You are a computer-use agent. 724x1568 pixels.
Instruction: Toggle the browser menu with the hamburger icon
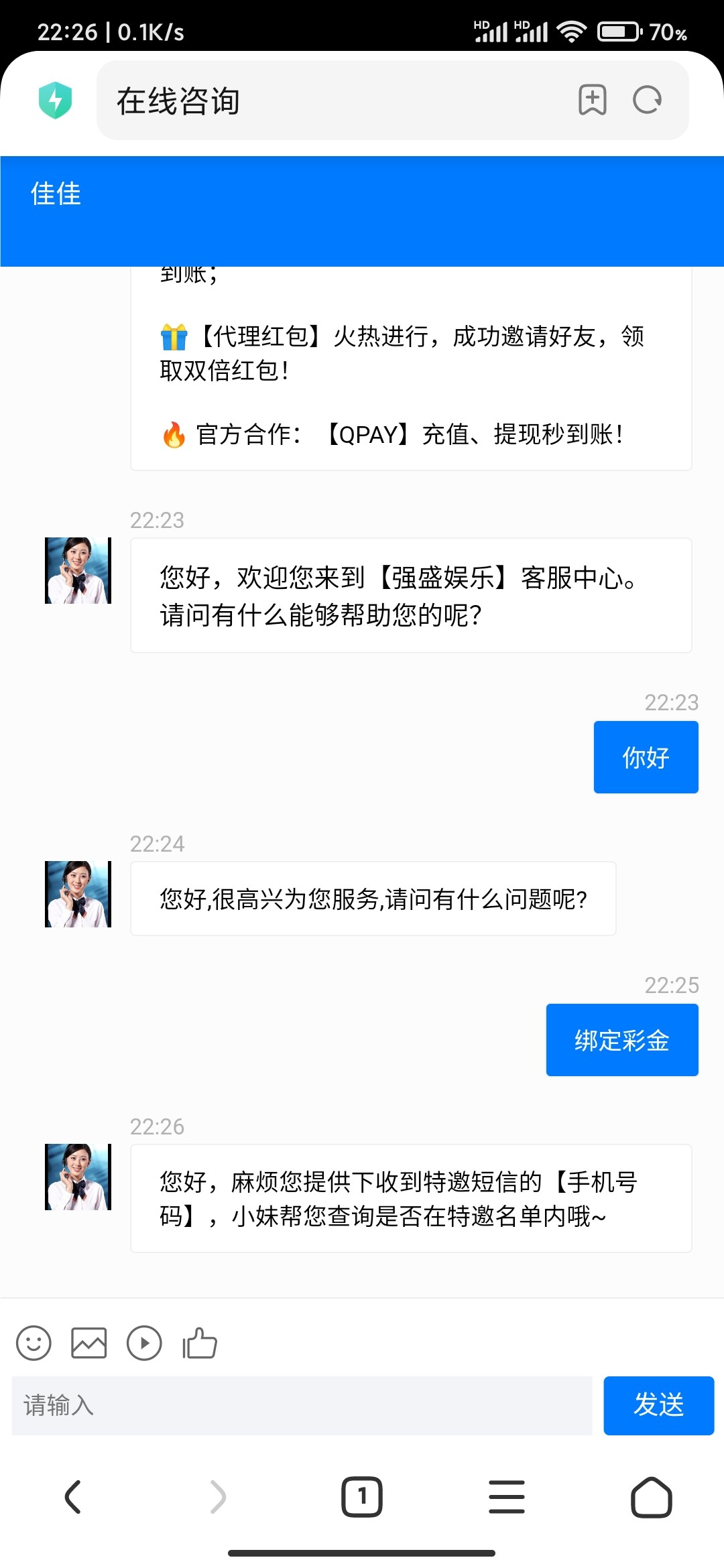pyautogui.click(x=507, y=1498)
